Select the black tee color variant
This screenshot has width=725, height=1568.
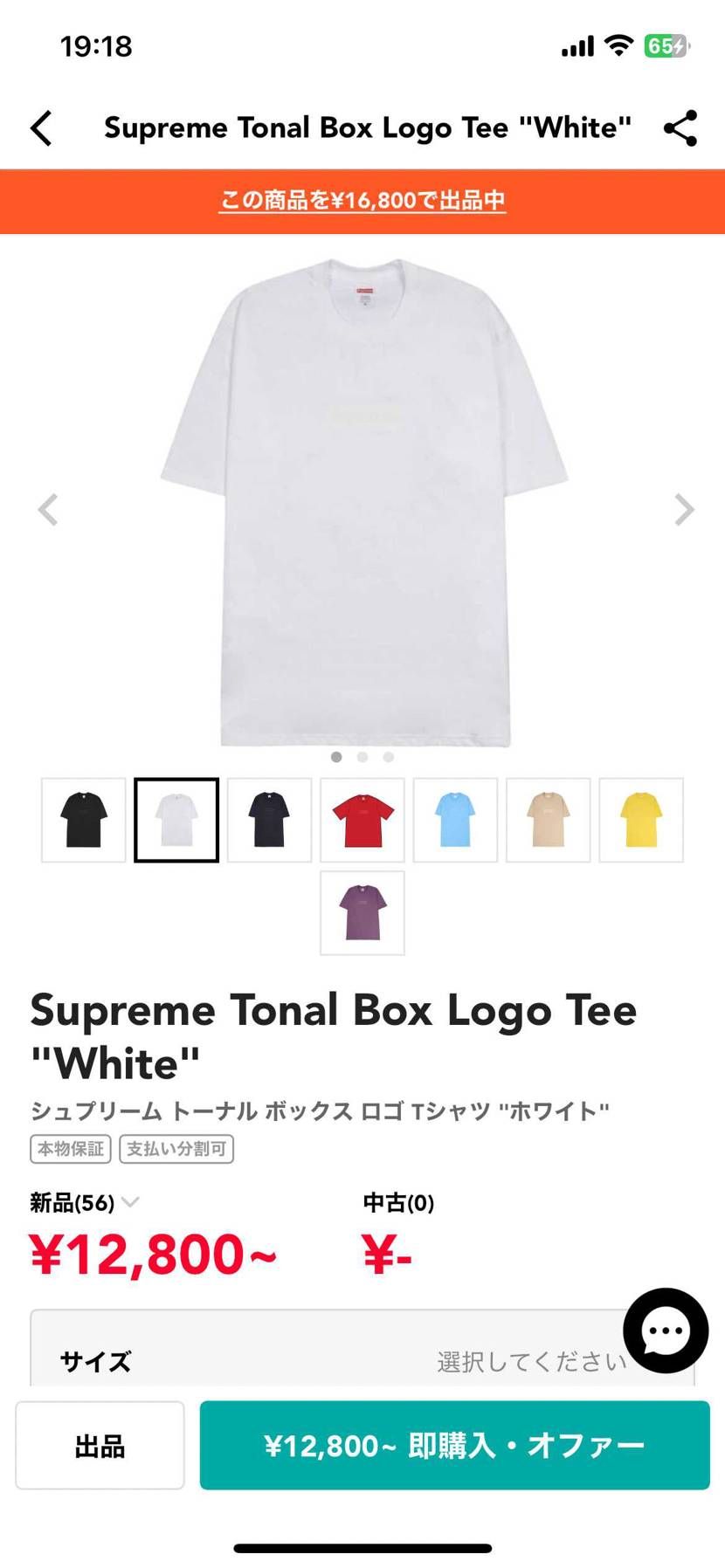tap(84, 820)
